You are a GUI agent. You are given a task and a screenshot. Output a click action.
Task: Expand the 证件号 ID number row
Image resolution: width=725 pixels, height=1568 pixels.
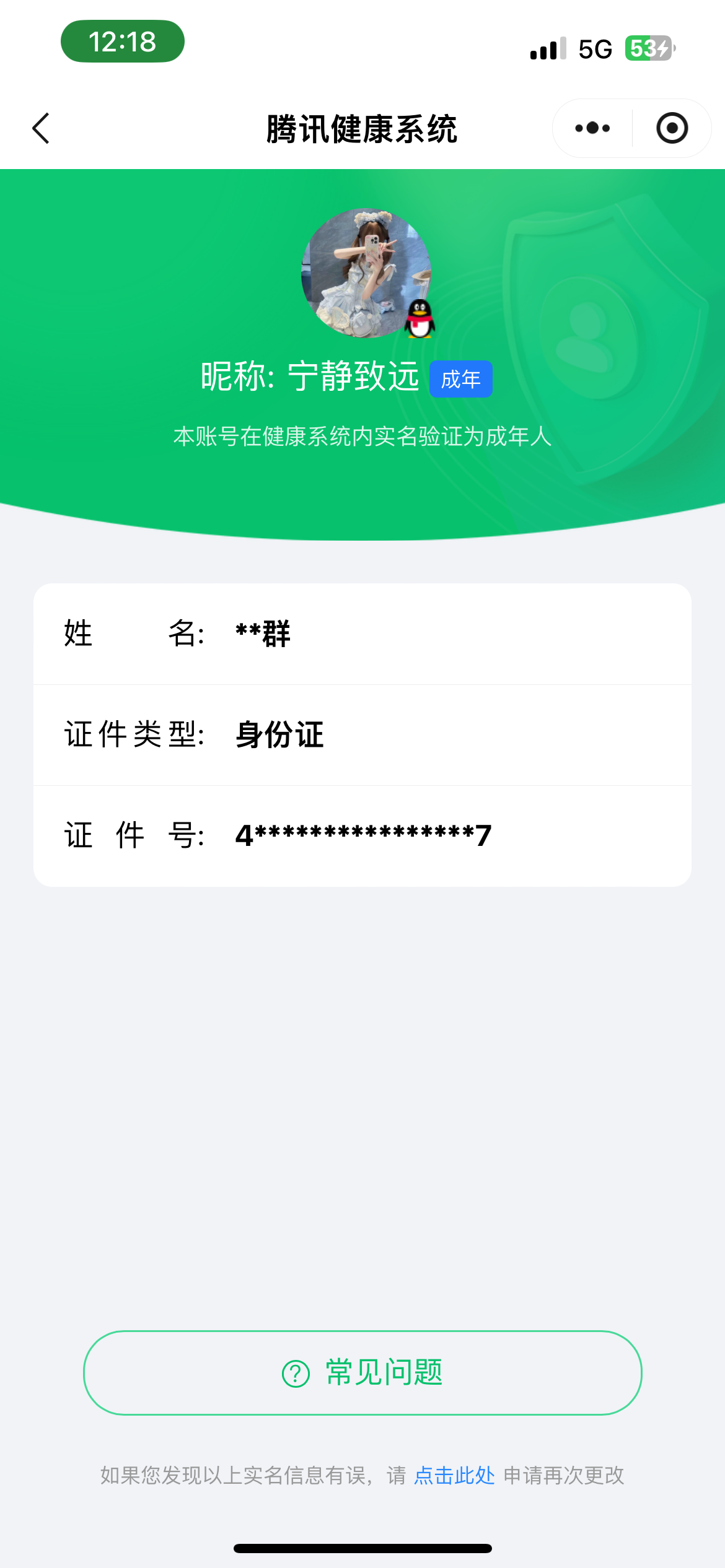tap(362, 835)
